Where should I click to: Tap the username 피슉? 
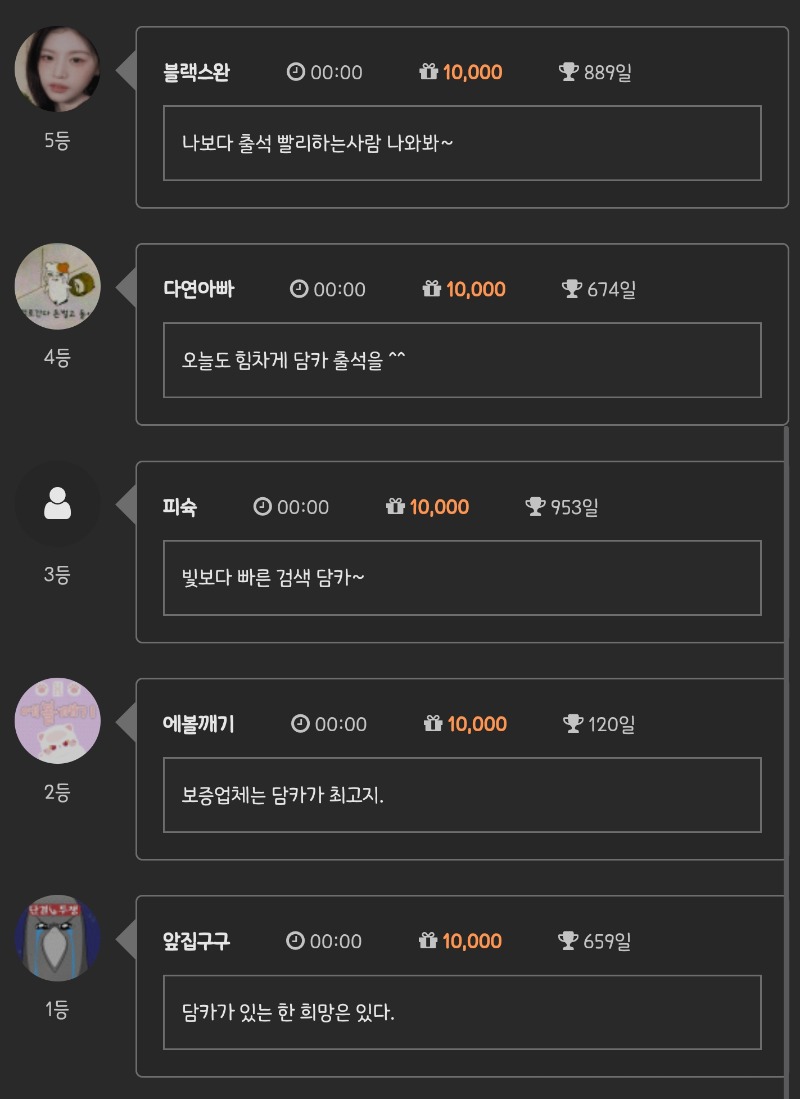[x=179, y=507]
